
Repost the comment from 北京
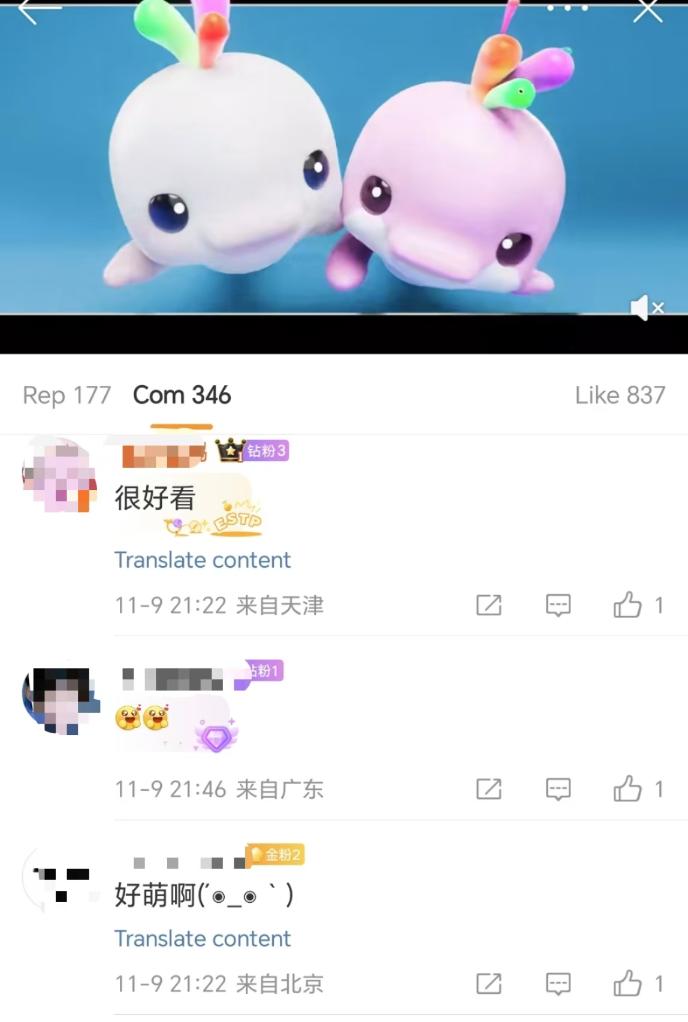click(489, 984)
